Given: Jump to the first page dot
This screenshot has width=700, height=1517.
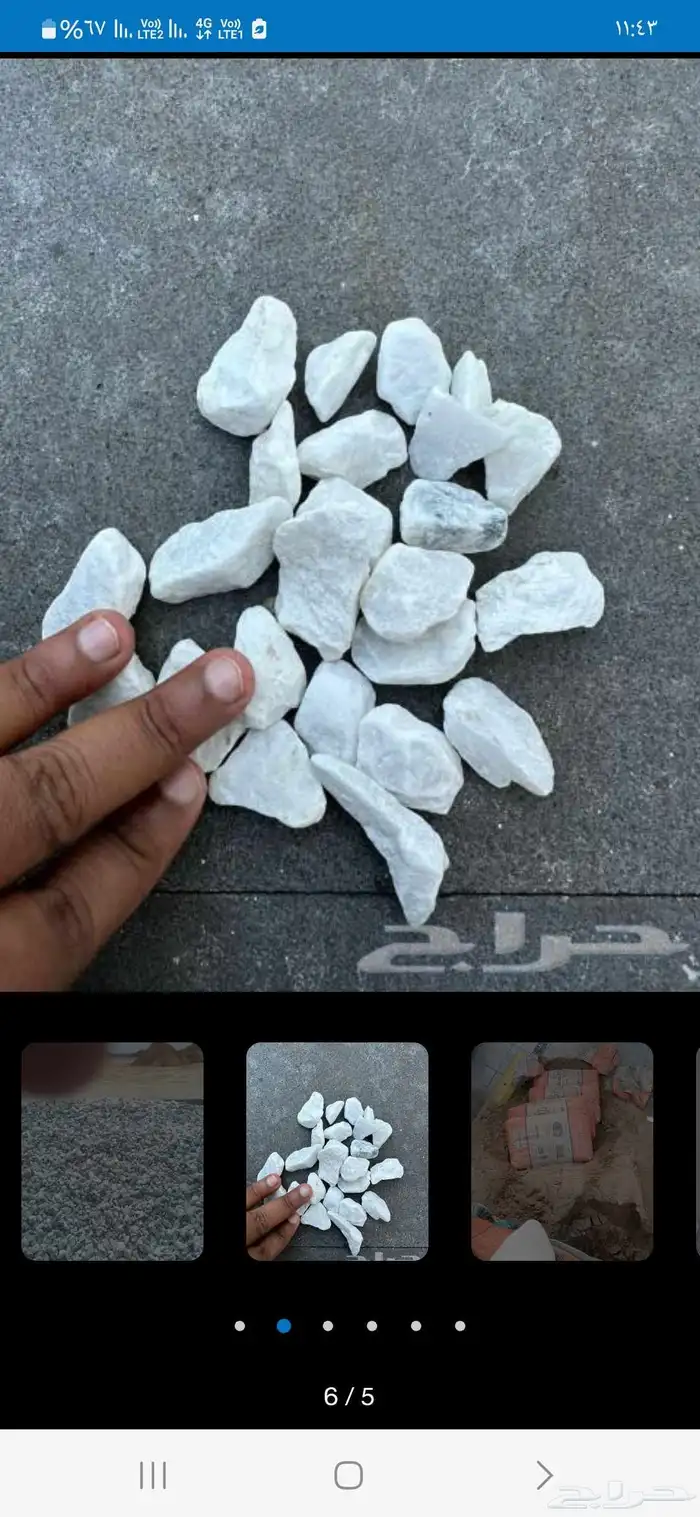Looking at the screenshot, I should [240, 1326].
